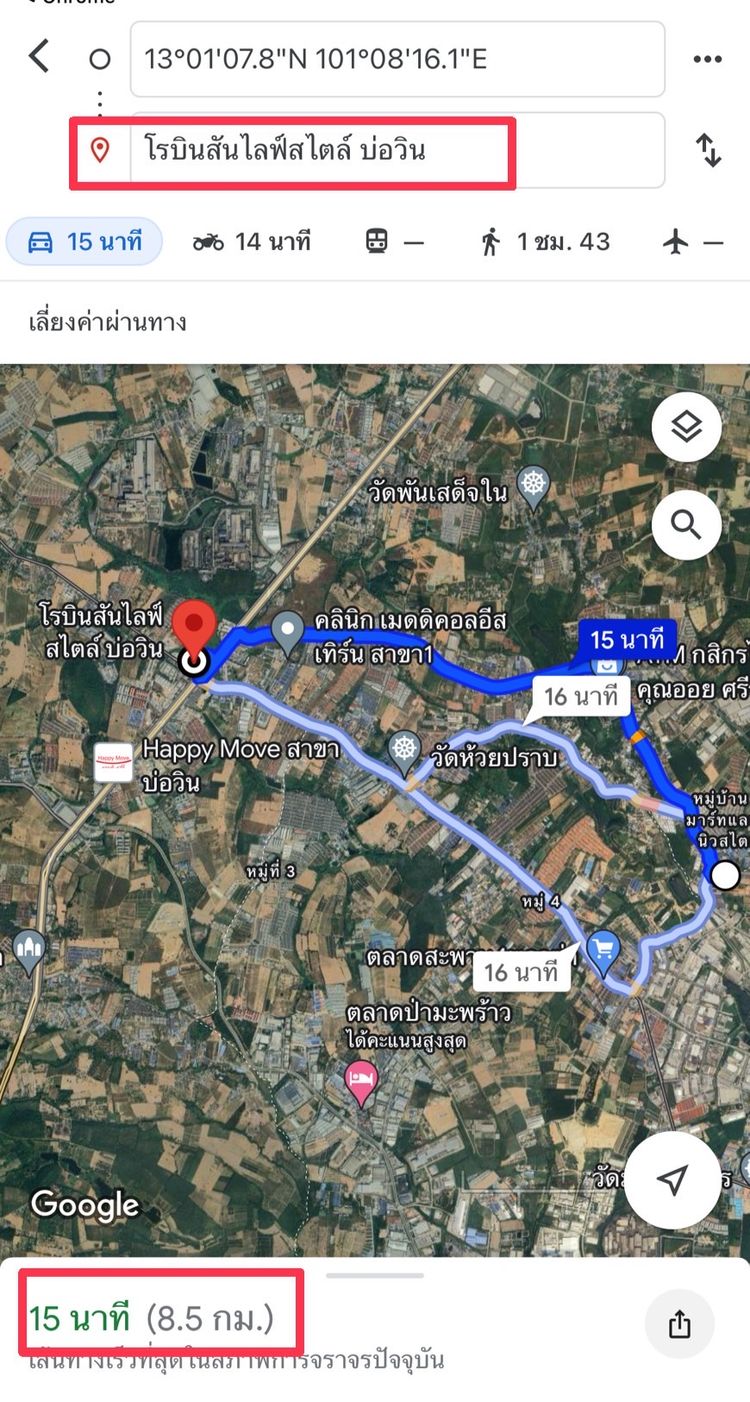The height and width of the screenshot is (1402, 750).
Task: Select the driving mode 15 นาที
Action: [x=84, y=241]
